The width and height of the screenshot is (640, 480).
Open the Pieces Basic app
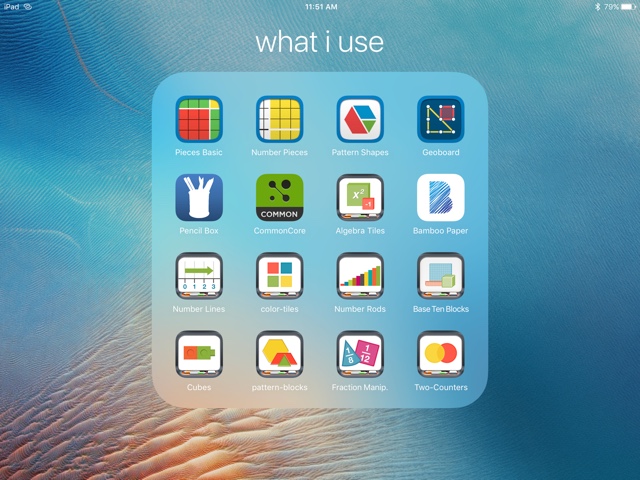[x=199, y=120]
